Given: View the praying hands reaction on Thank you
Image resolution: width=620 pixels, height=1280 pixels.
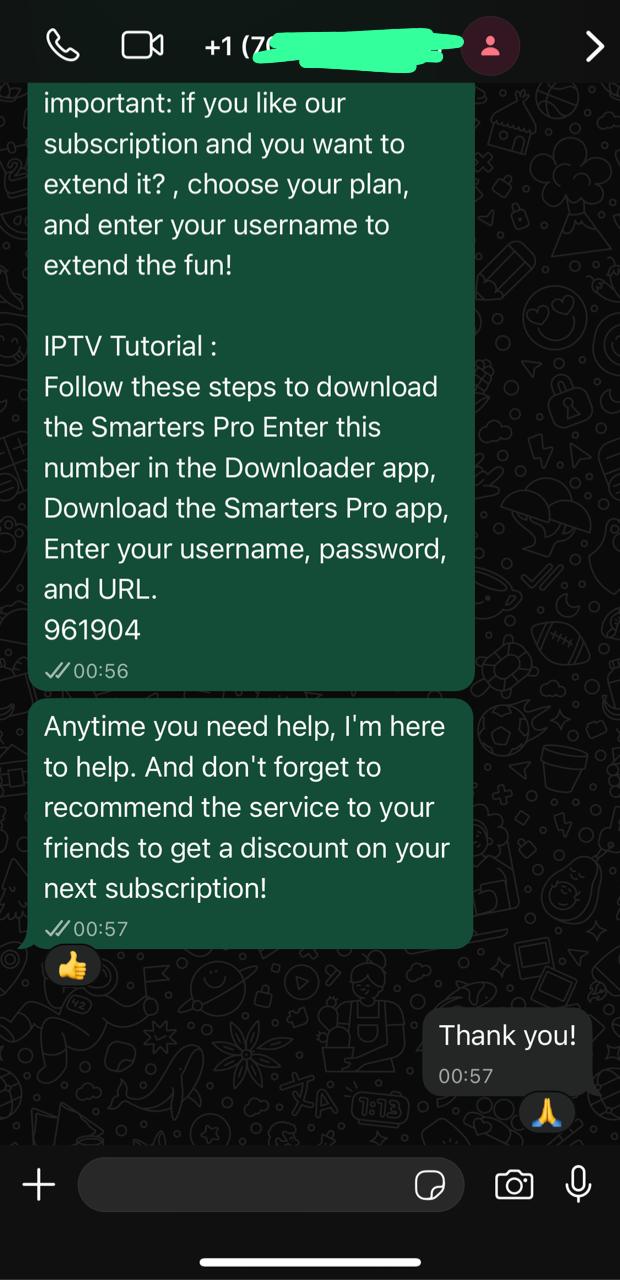Looking at the screenshot, I should point(547,1112).
